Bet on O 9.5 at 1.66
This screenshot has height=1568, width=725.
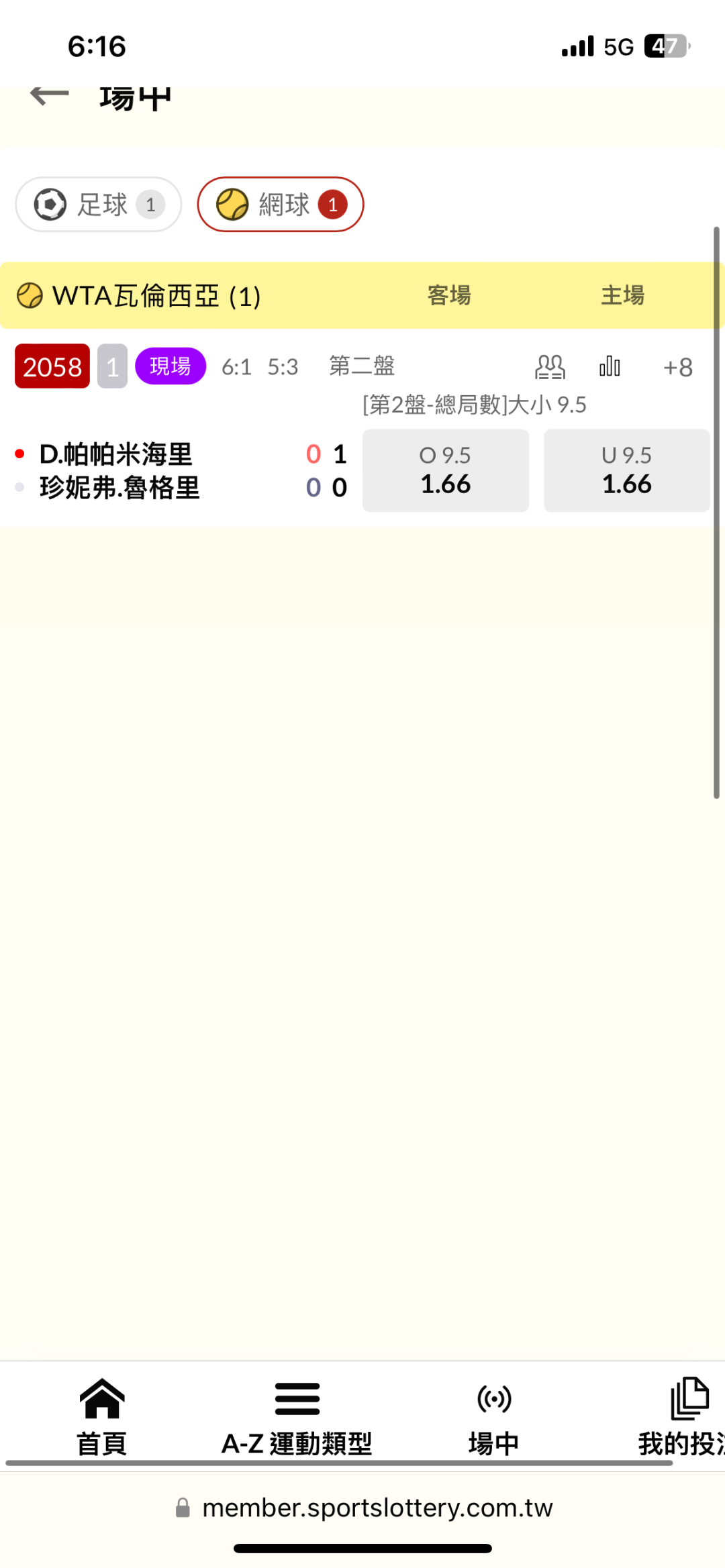446,470
